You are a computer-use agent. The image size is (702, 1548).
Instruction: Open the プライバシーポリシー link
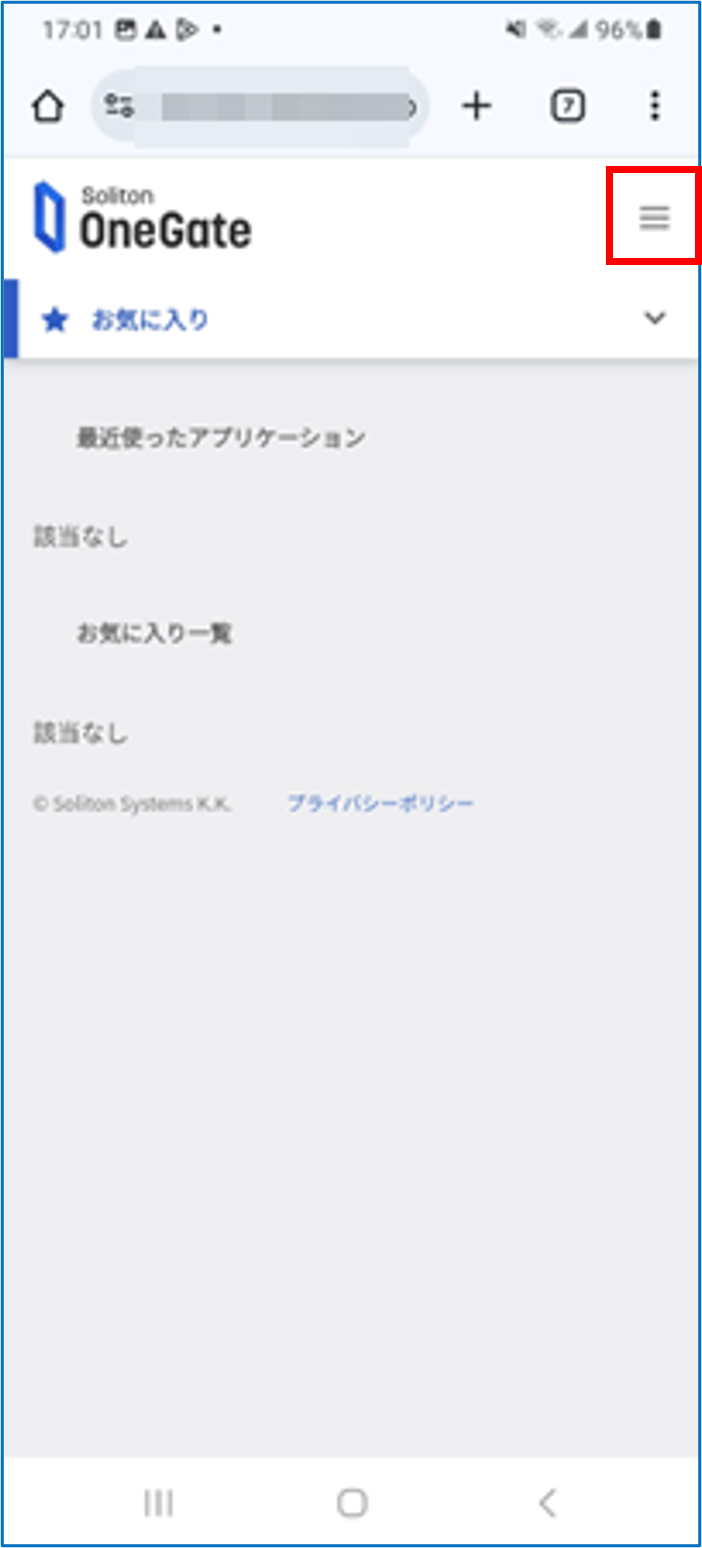tap(380, 803)
